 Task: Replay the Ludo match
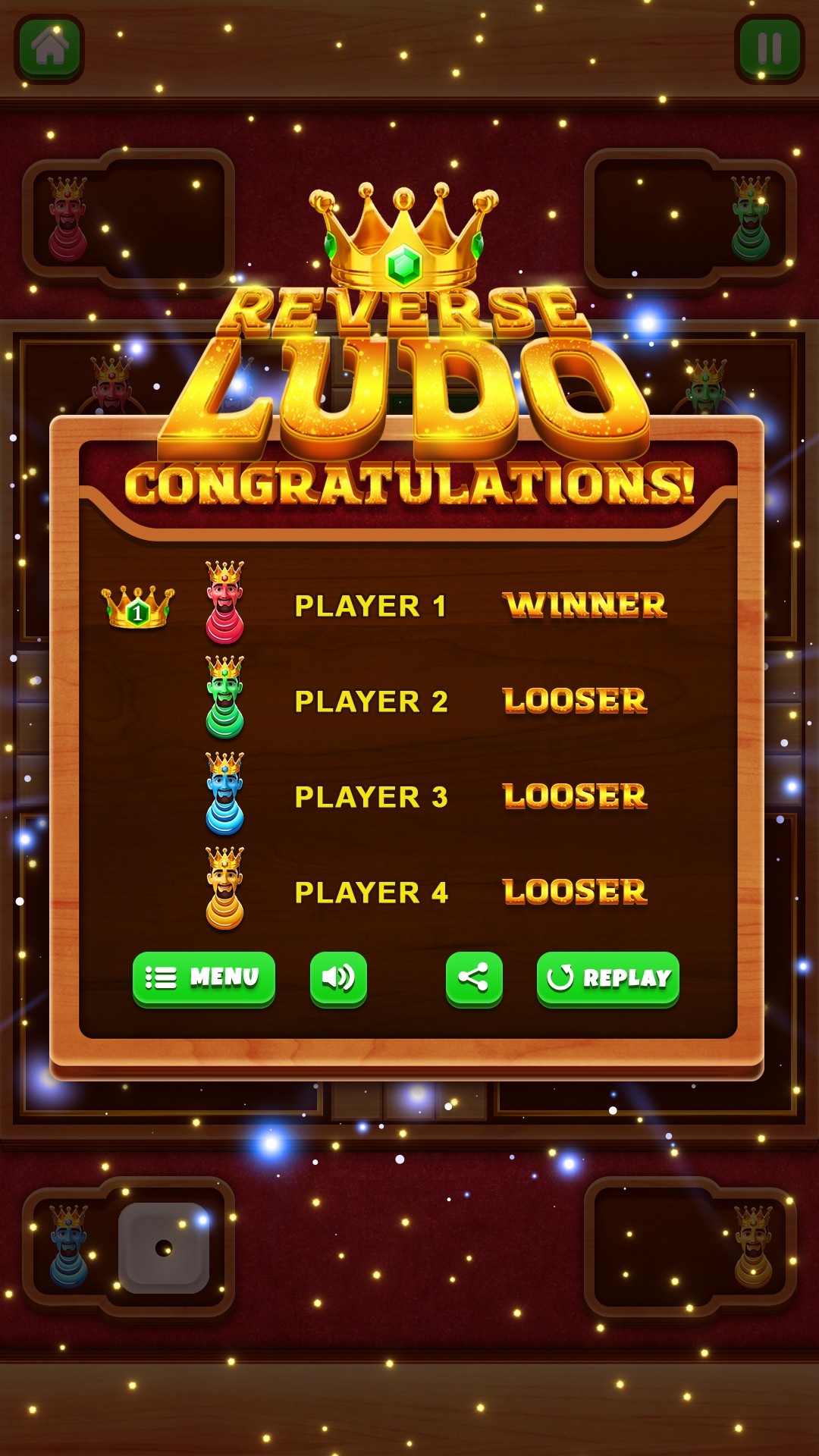pyautogui.click(x=608, y=977)
